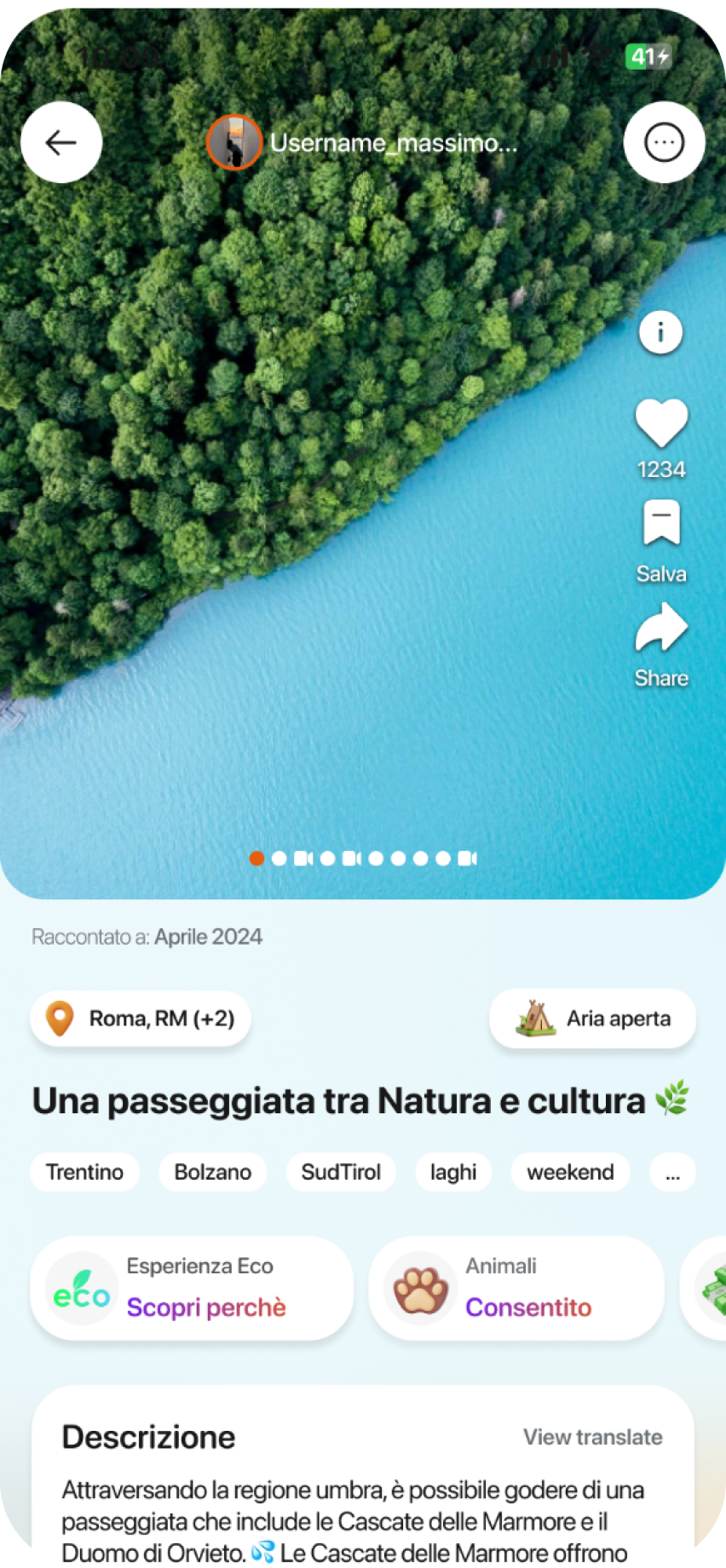Tap View translate for the description
This screenshot has width=726, height=1568.
592,1437
